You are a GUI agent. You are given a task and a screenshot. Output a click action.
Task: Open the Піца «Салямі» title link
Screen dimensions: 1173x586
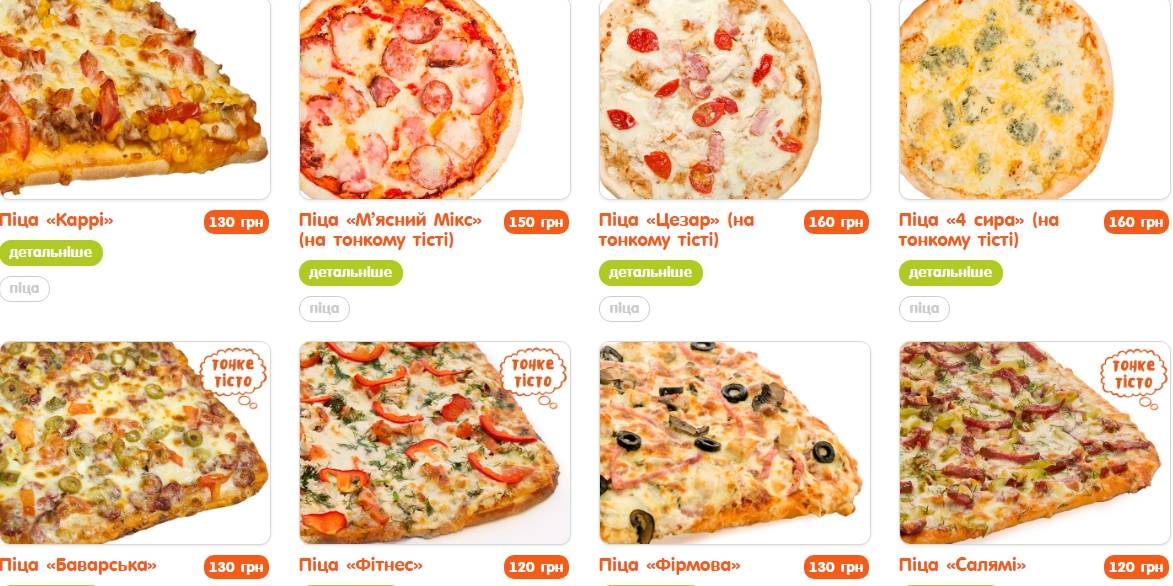pos(962,566)
